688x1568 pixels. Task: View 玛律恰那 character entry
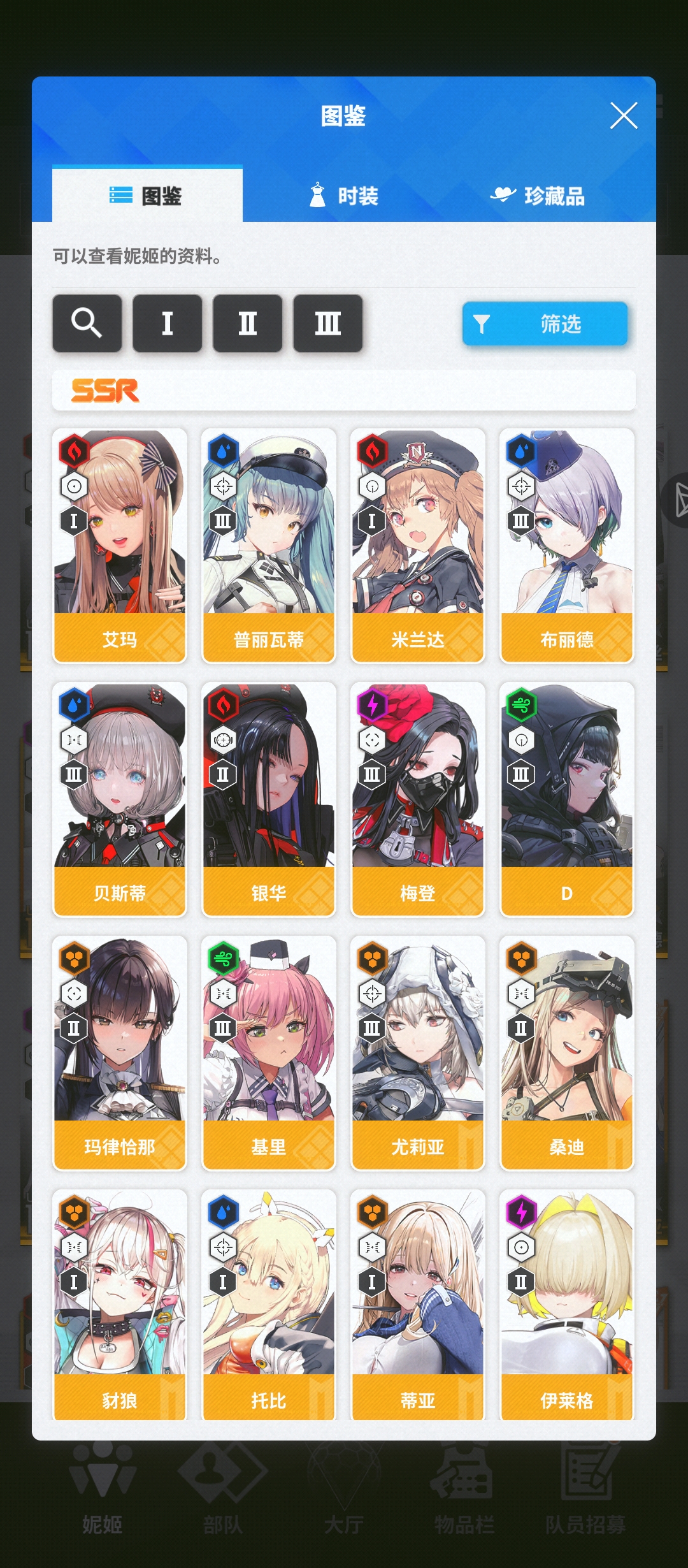point(120,1053)
